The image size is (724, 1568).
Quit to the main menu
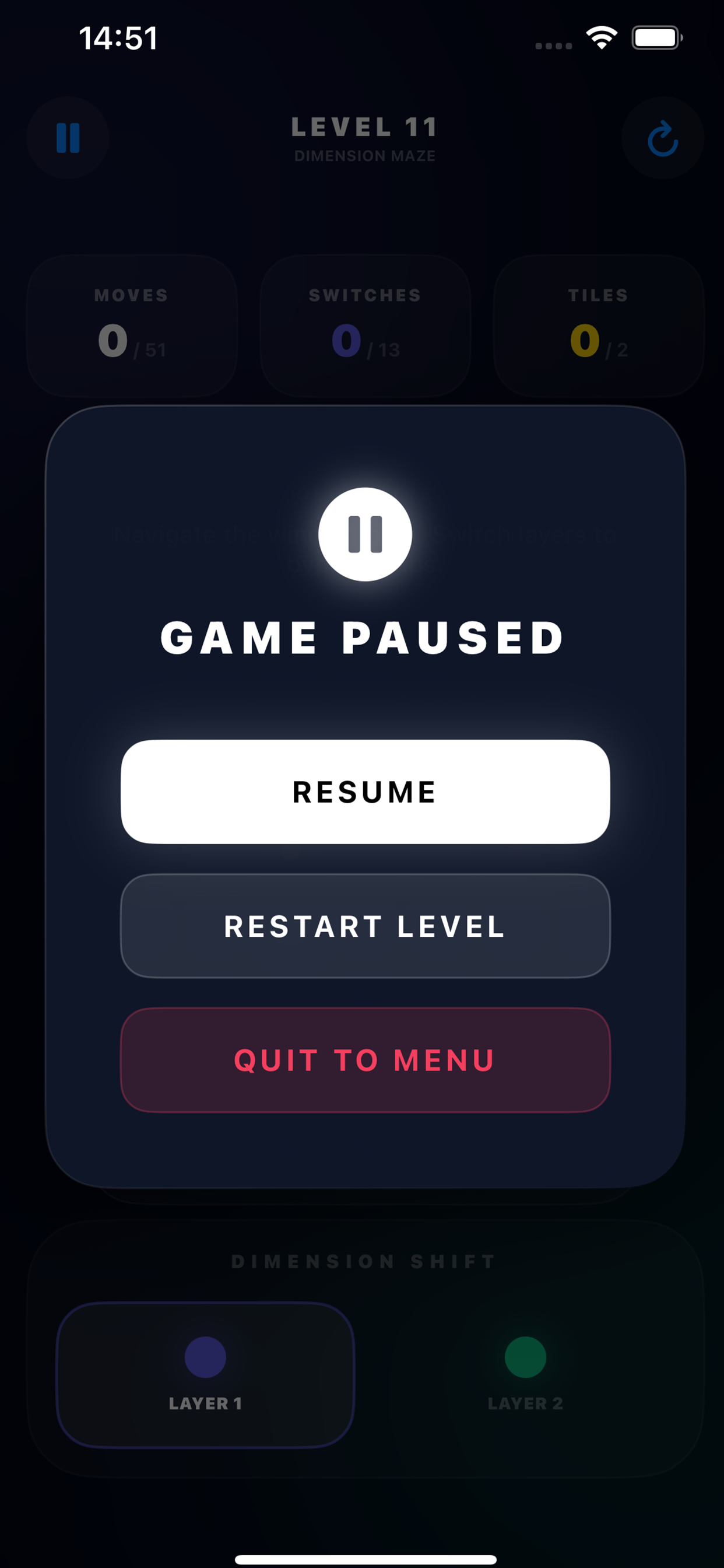tap(365, 1060)
